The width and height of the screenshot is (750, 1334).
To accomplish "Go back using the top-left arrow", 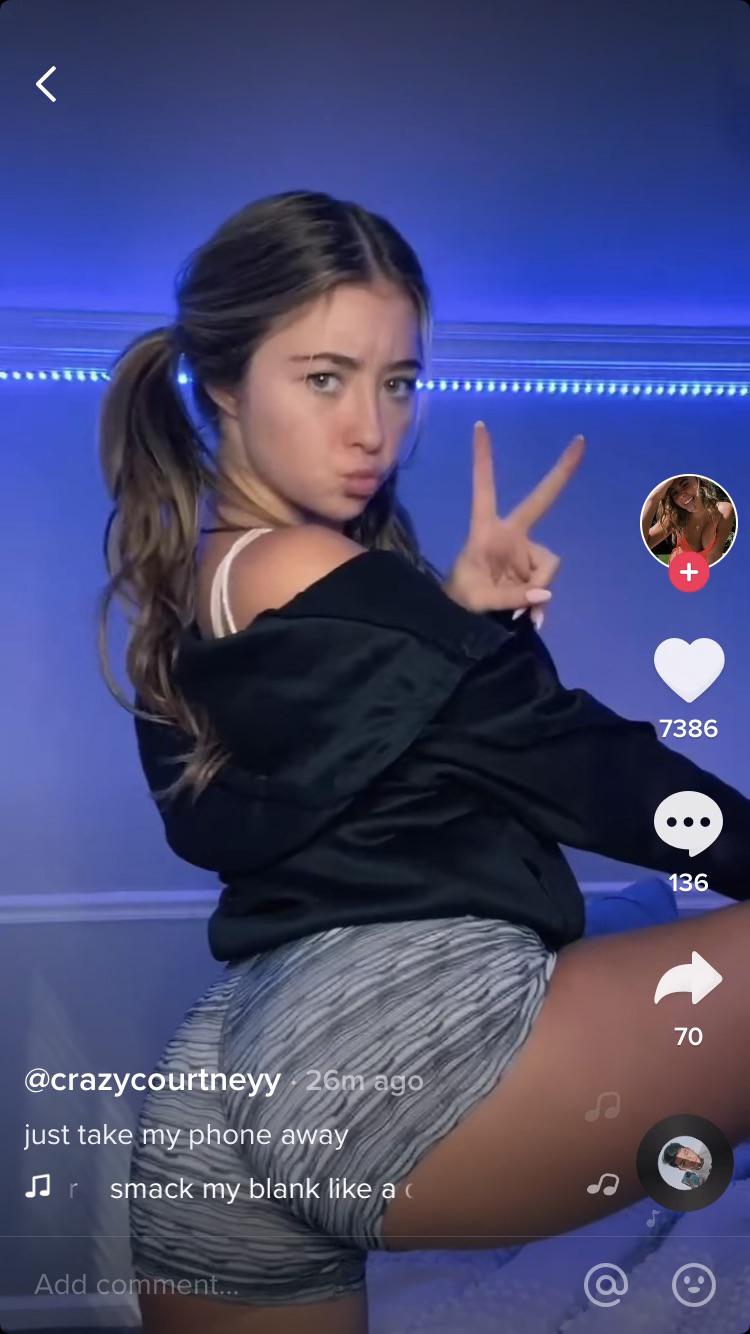I will click(x=46, y=84).
